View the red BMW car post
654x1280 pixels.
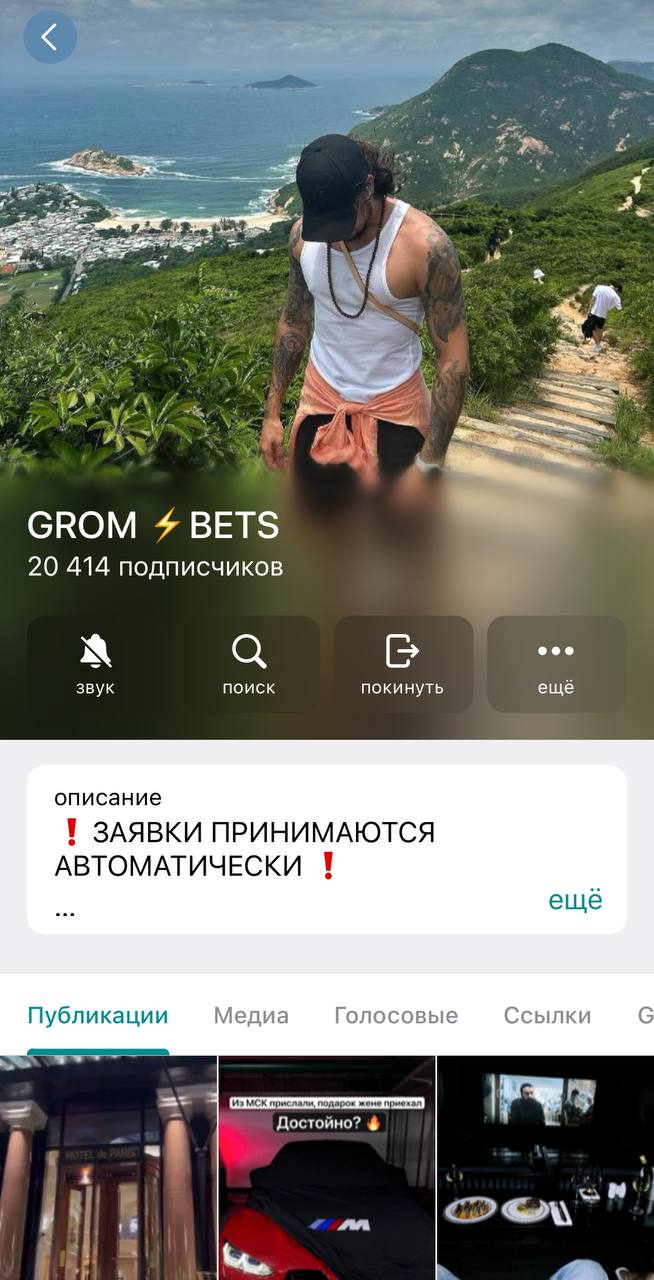pos(327,1168)
